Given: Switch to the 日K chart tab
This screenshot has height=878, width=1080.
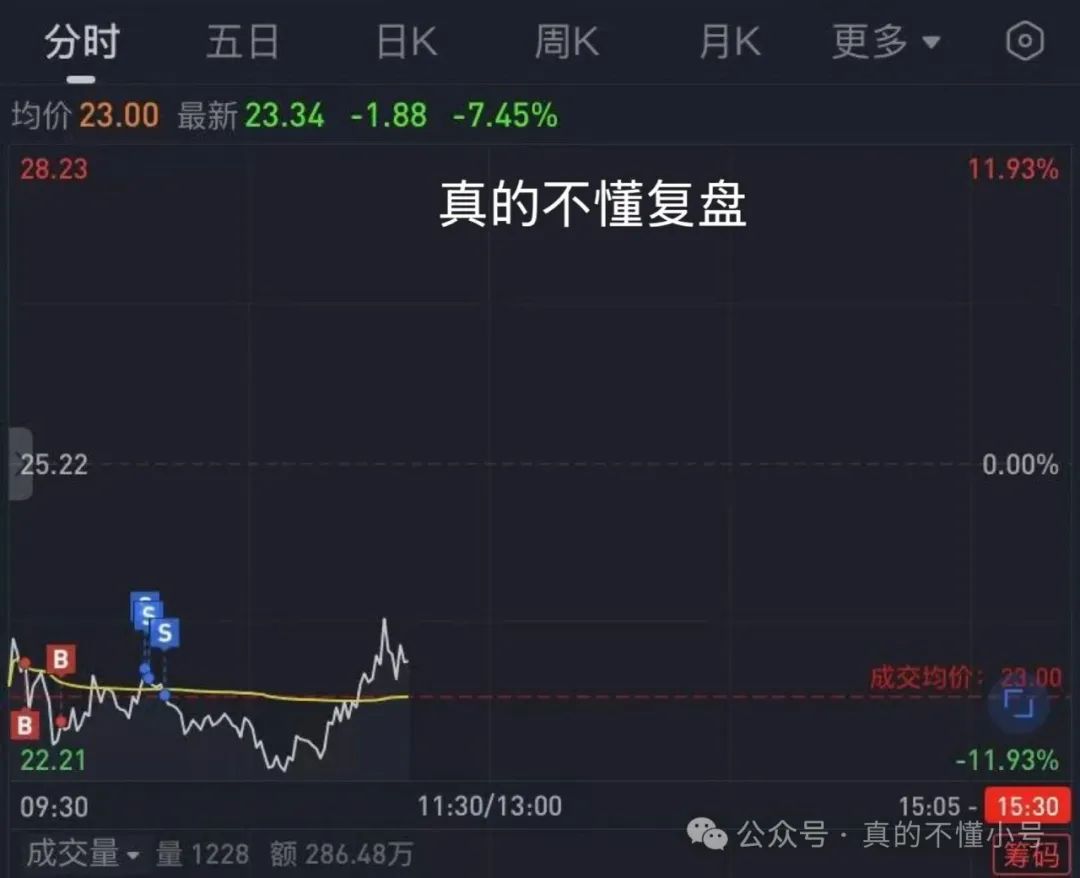Looking at the screenshot, I should [406, 43].
